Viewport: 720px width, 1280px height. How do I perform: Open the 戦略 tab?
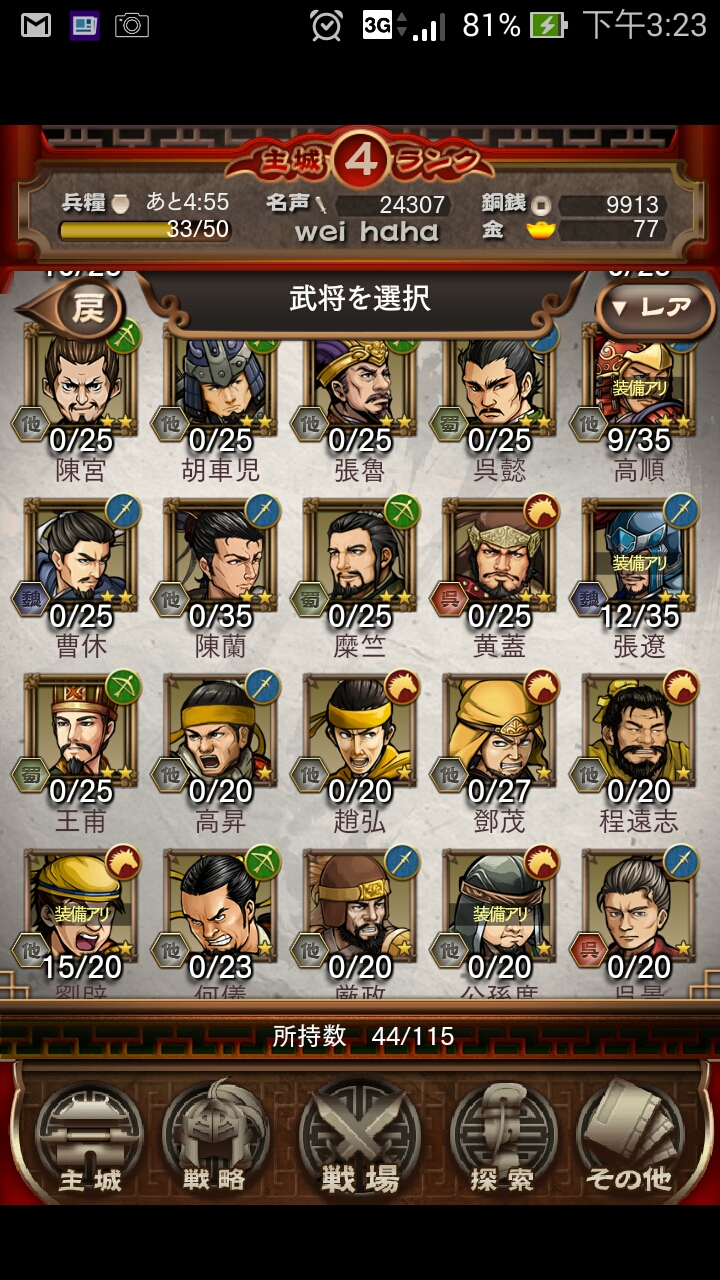point(215,1139)
